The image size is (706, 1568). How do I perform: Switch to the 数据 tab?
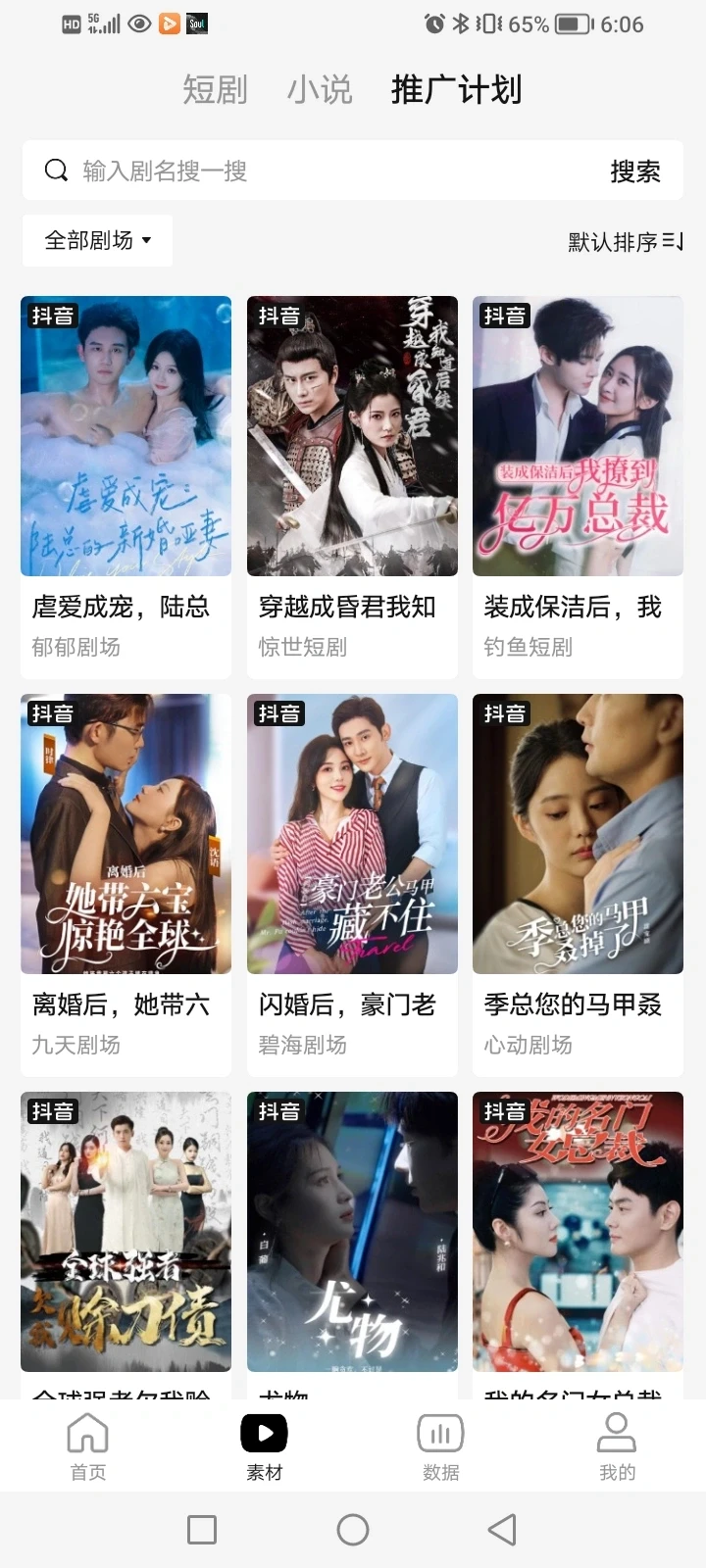click(440, 1445)
